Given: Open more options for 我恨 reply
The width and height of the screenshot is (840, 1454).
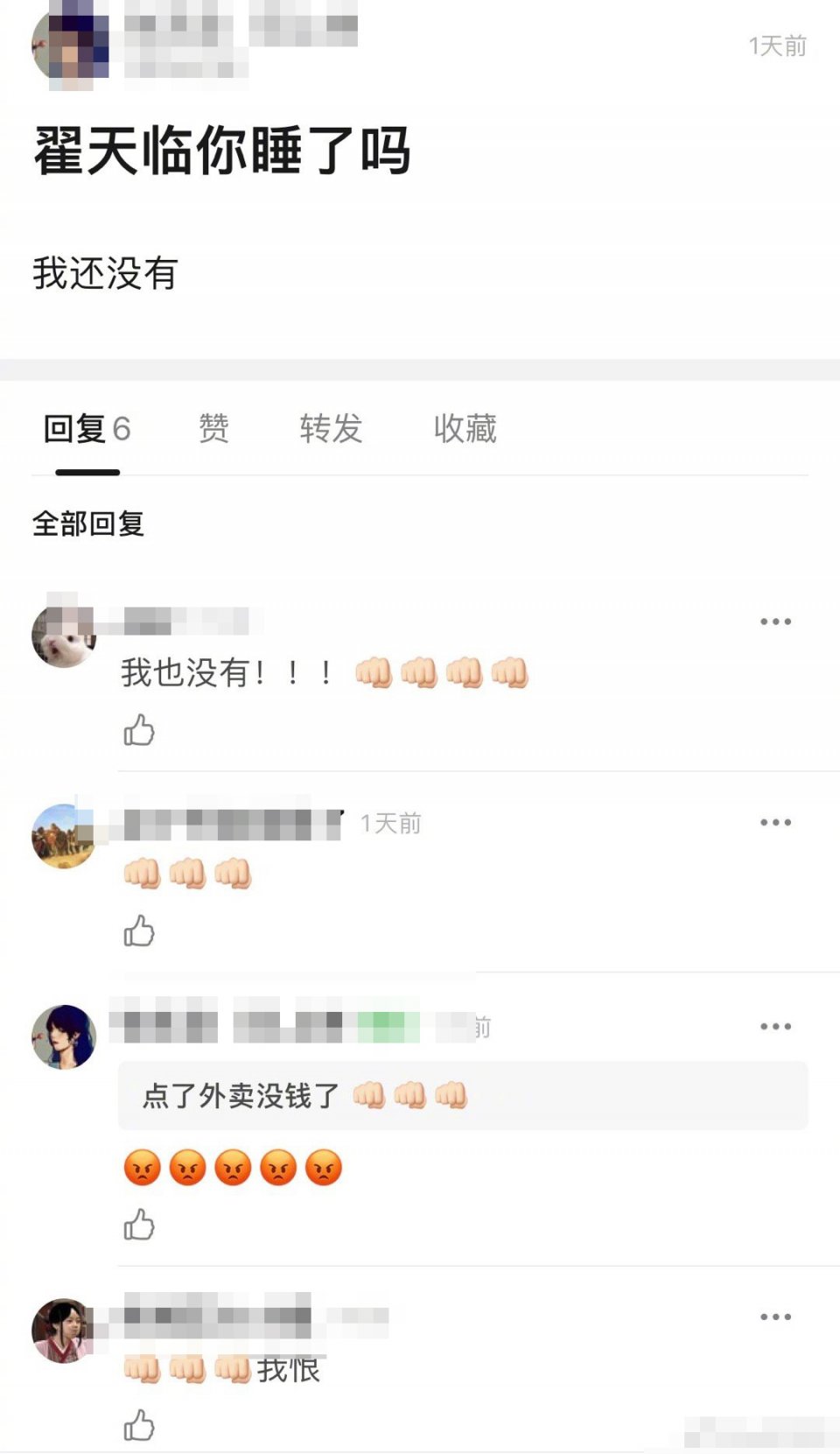Looking at the screenshot, I should point(775,1317).
